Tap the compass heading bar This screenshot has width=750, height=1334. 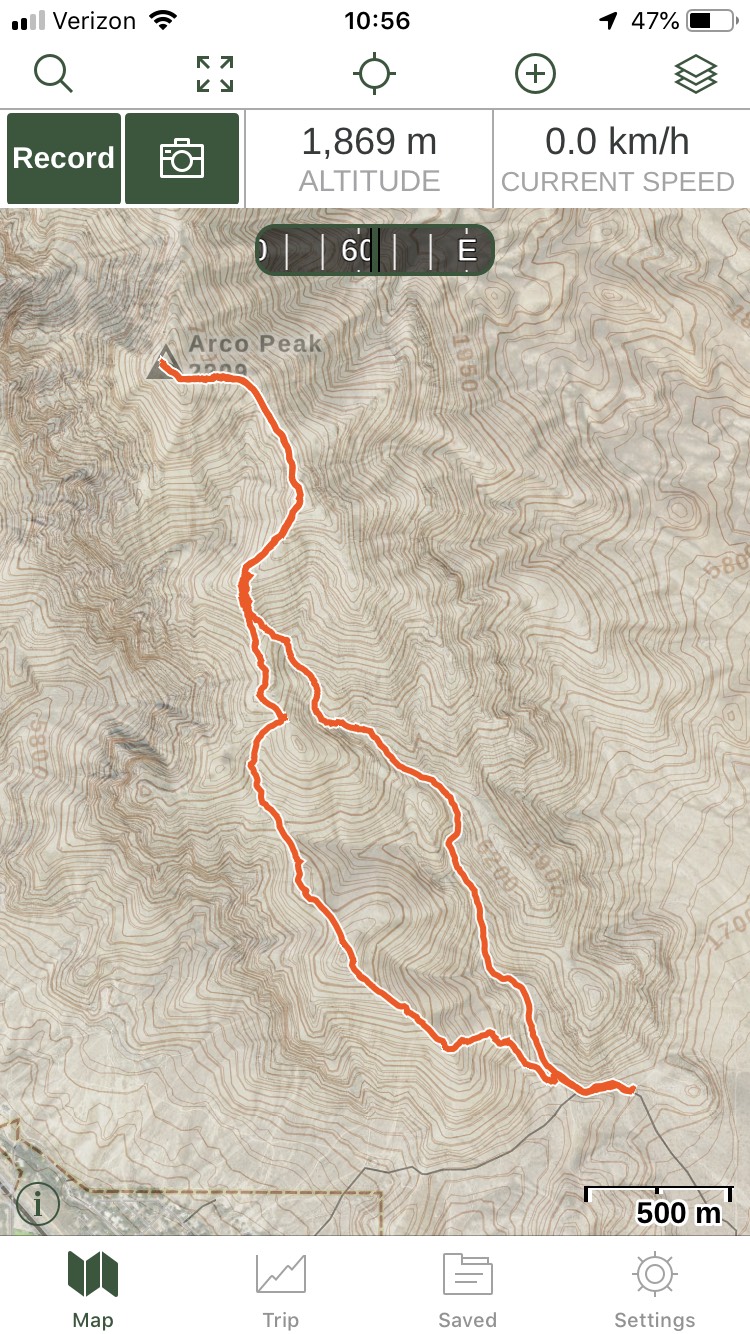[x=374, y=250]
